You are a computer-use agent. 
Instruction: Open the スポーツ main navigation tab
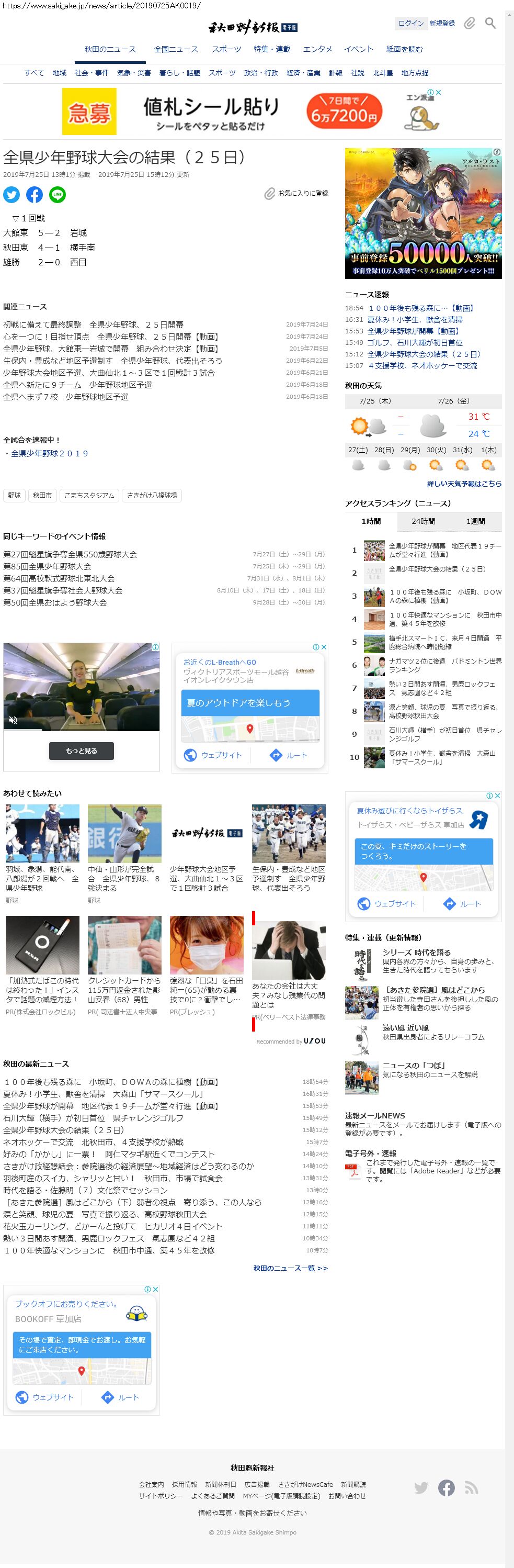tap(226, 49)
